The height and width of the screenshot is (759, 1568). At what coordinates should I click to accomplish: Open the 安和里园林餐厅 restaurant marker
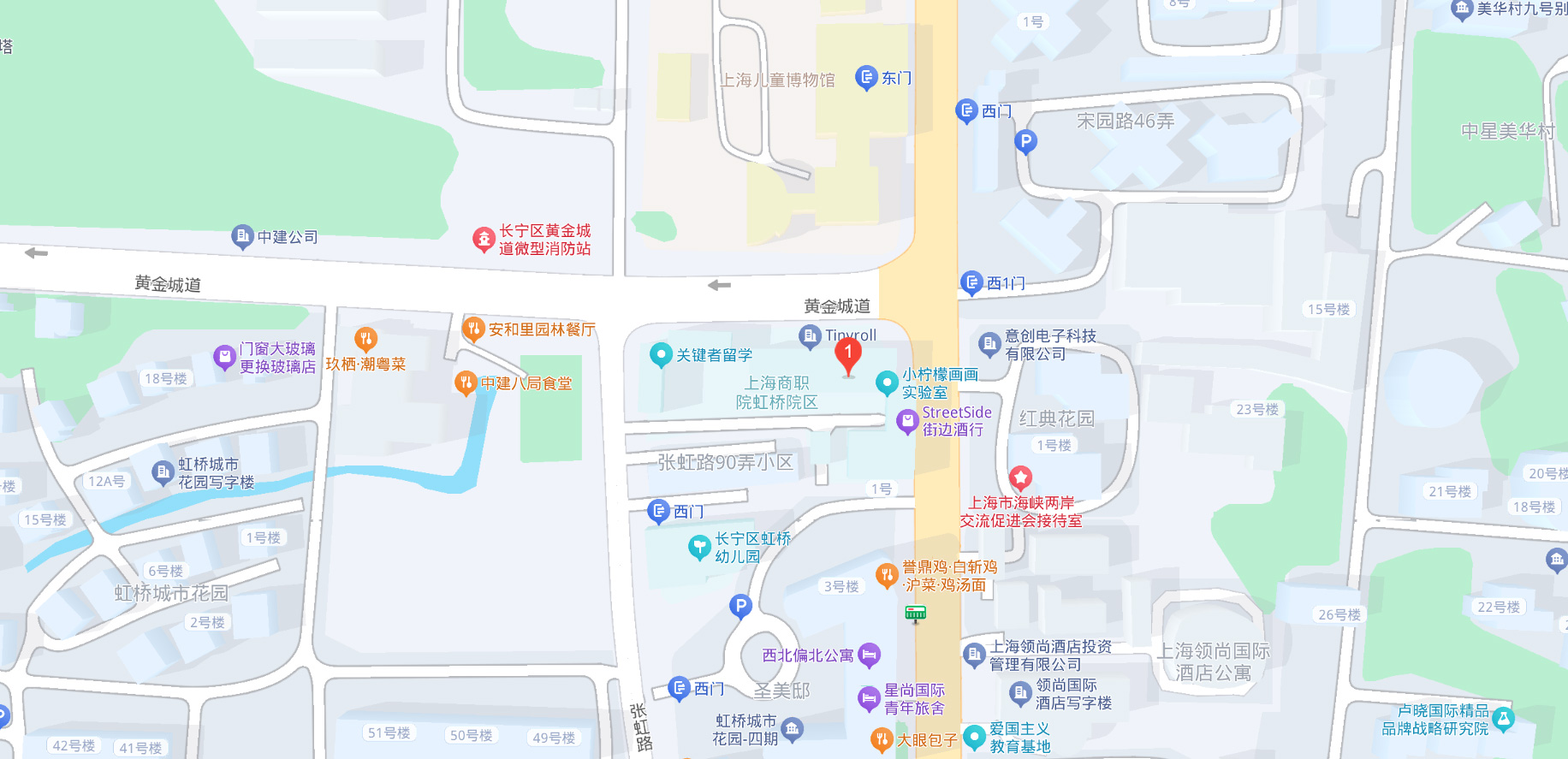472,329
